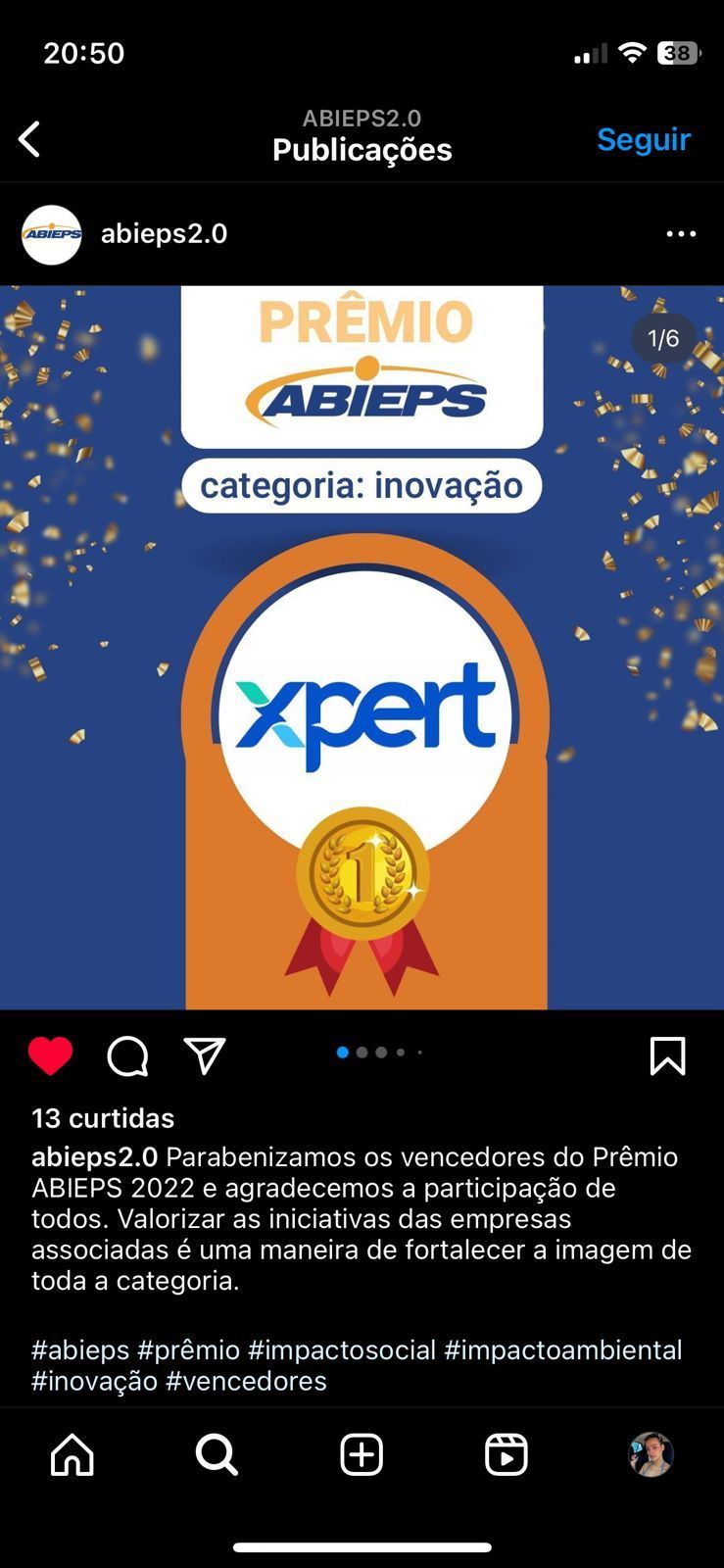This screenshot has height=1568, width=724.
Task: Open your profile tab avatar
Action: [651, 1455]
